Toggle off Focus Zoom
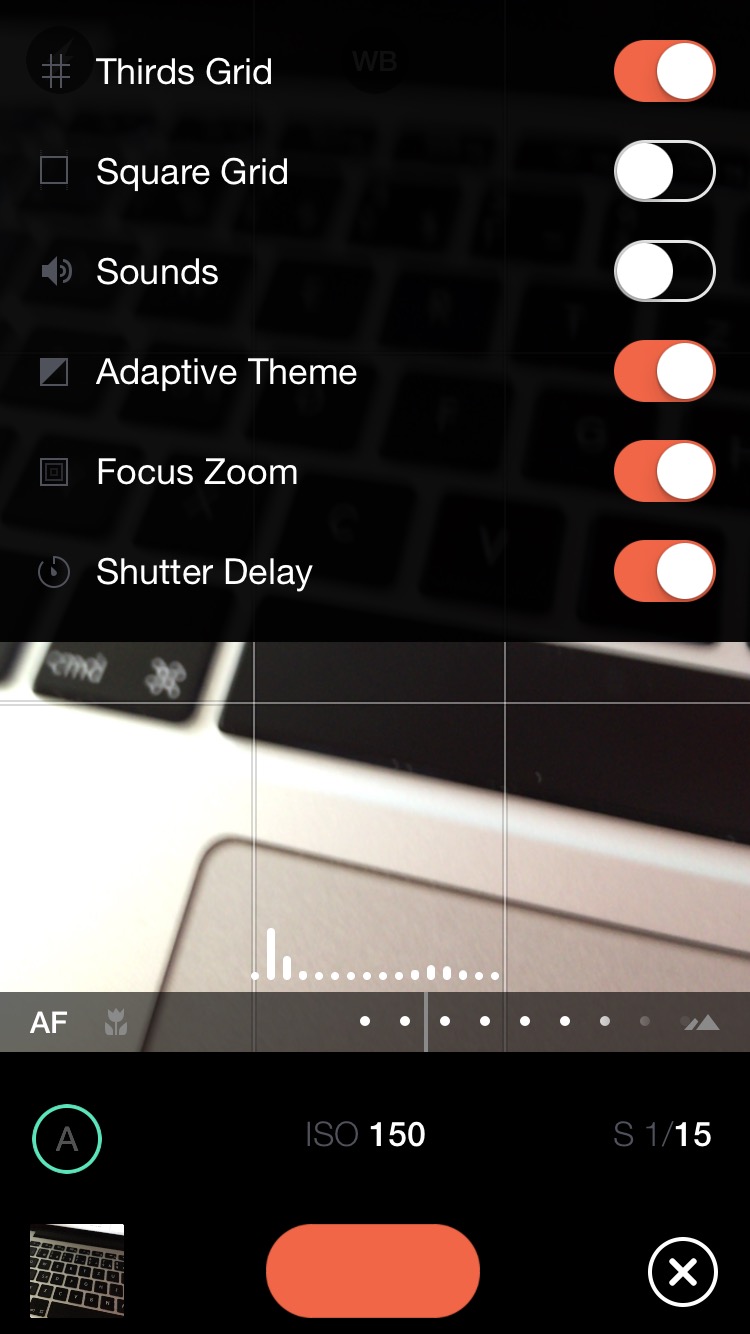The height and width of the screenshot is (1334, 750). coord(664,472)
